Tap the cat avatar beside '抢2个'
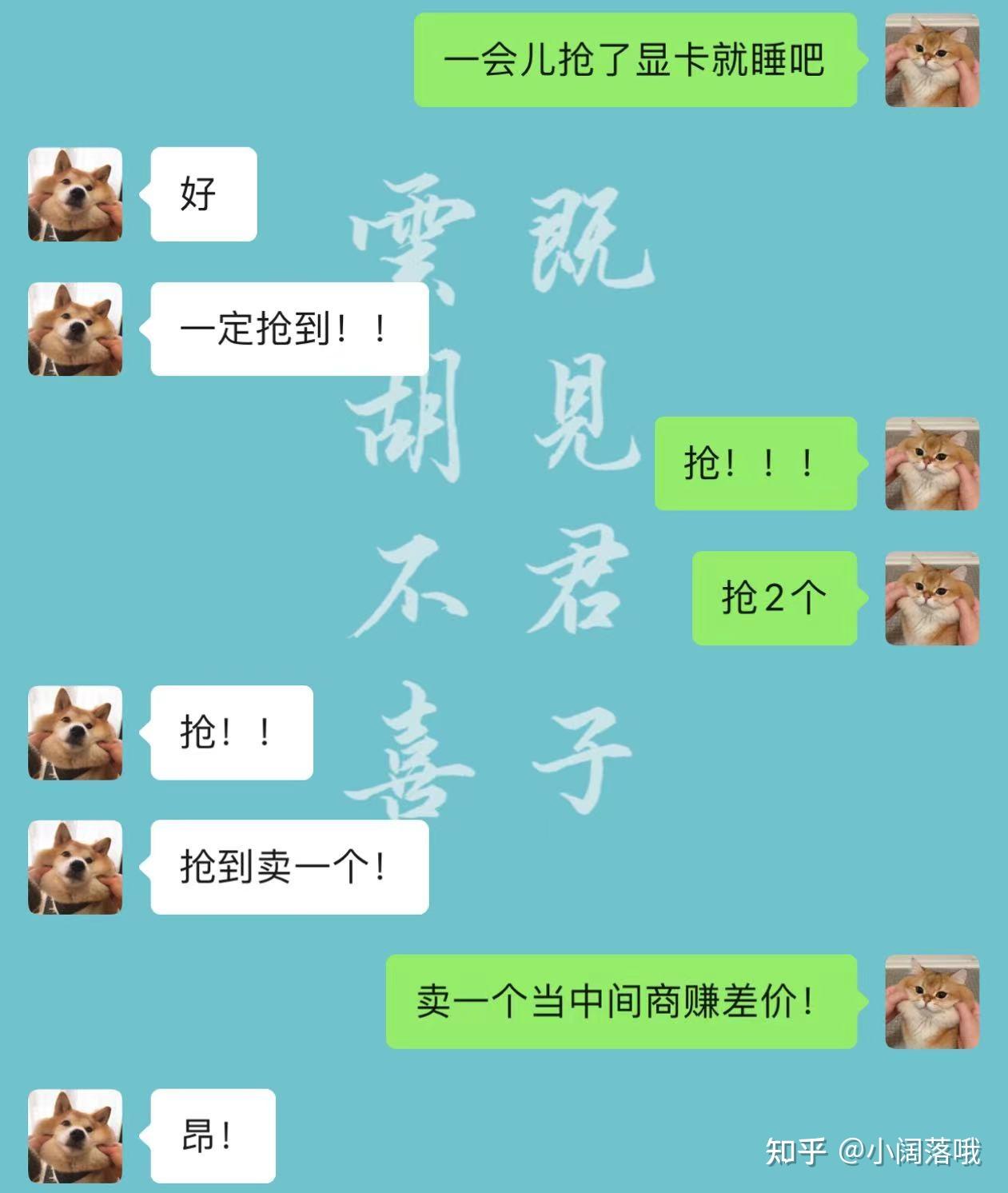Viewport: 1008px width, 1193px height. (931, 598)
